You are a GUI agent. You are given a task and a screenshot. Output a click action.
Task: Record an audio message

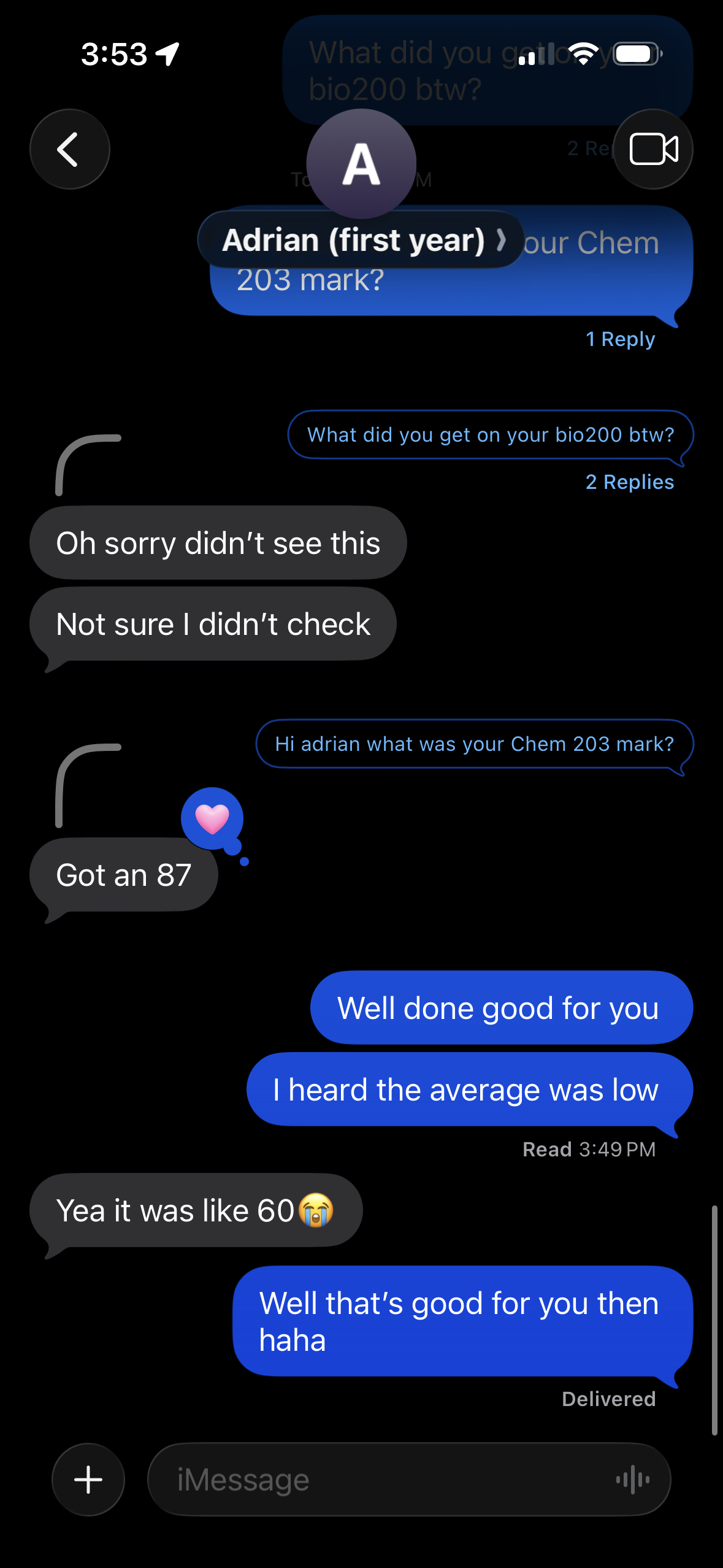pyautogui.click(x=633, y=1480)
